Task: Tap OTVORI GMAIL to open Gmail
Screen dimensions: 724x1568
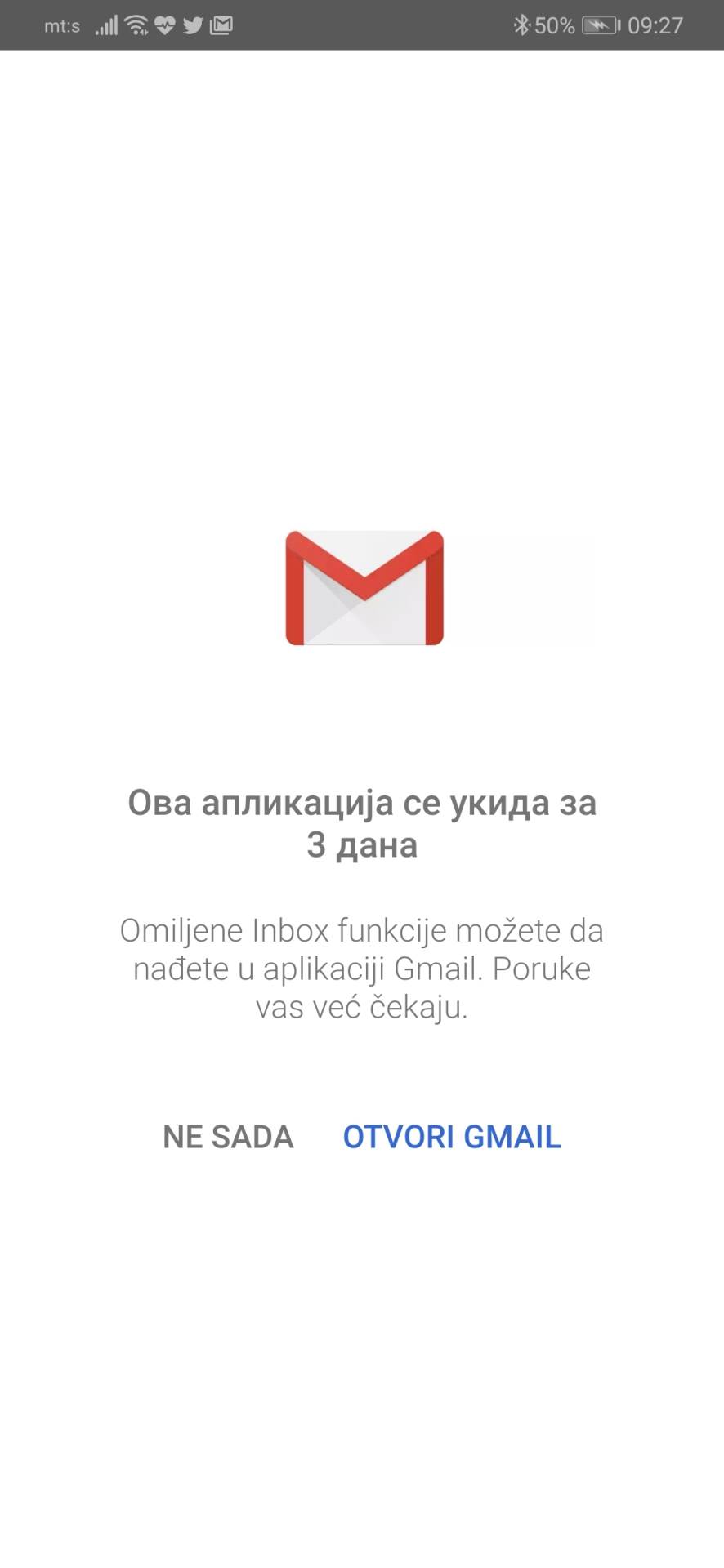Action: coord(452,1136)
